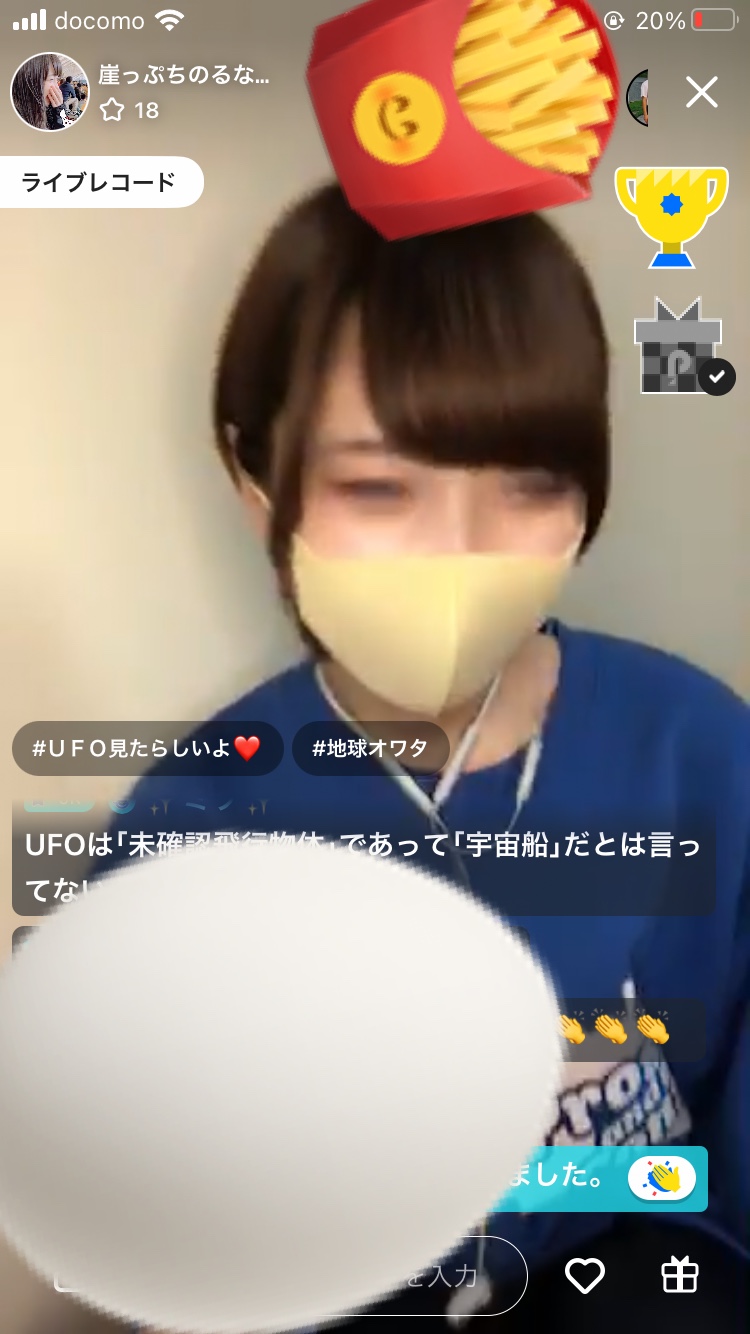Select the #UFO見たらしいよ hashtag chip
750x1334 pixels.
pyautogui.click(x=147, y=748)
